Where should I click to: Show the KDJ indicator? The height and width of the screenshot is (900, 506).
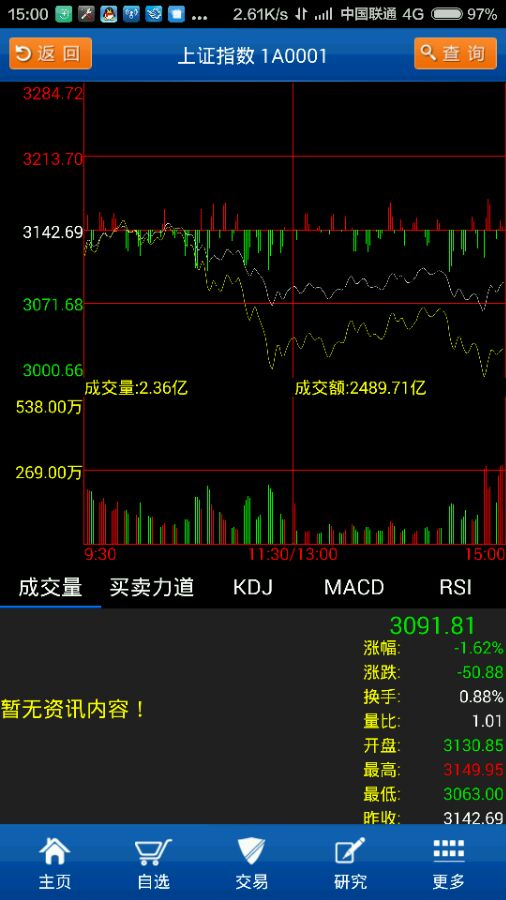coord(253,587)
